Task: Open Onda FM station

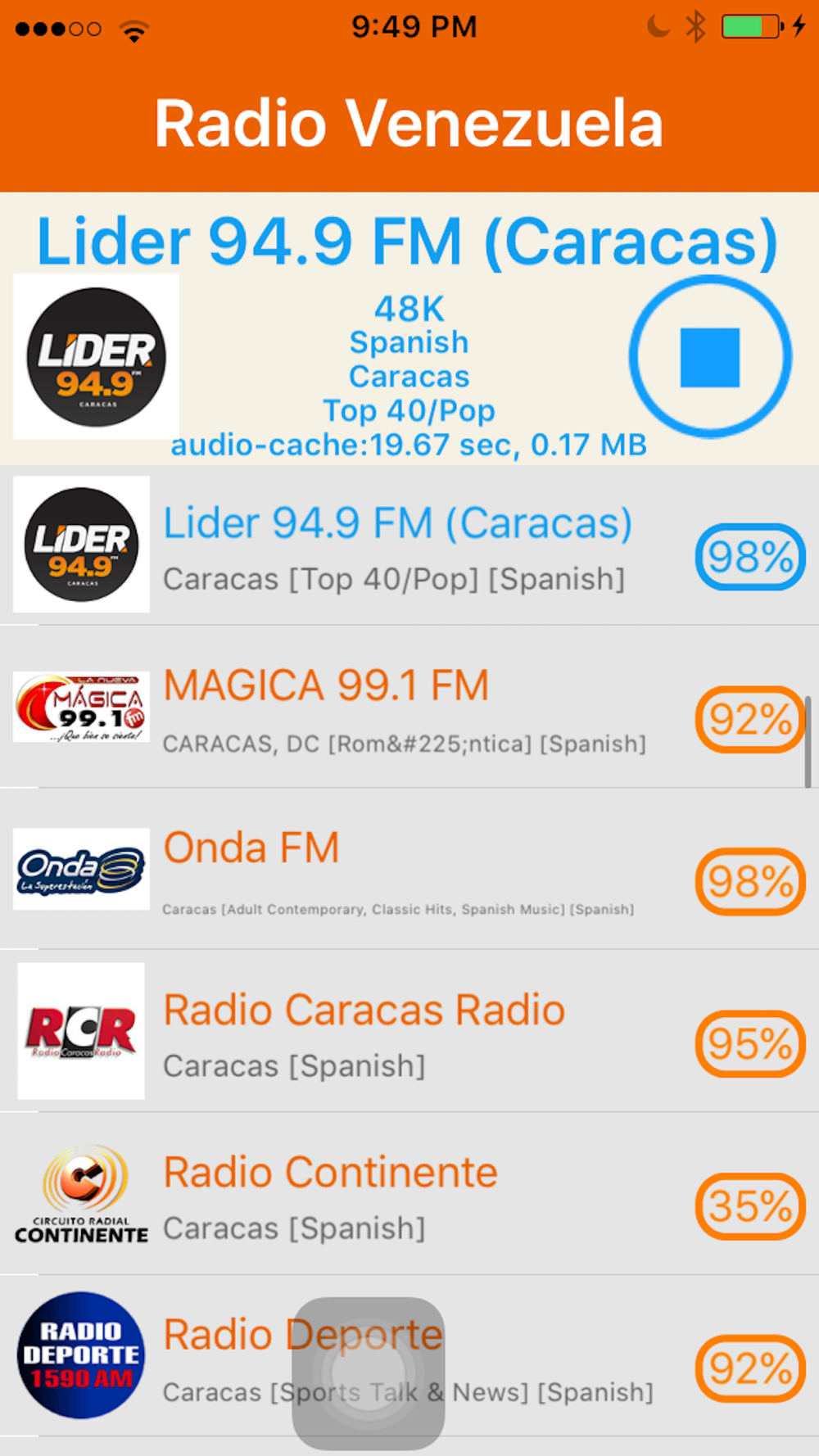Action: click(409, 869)
